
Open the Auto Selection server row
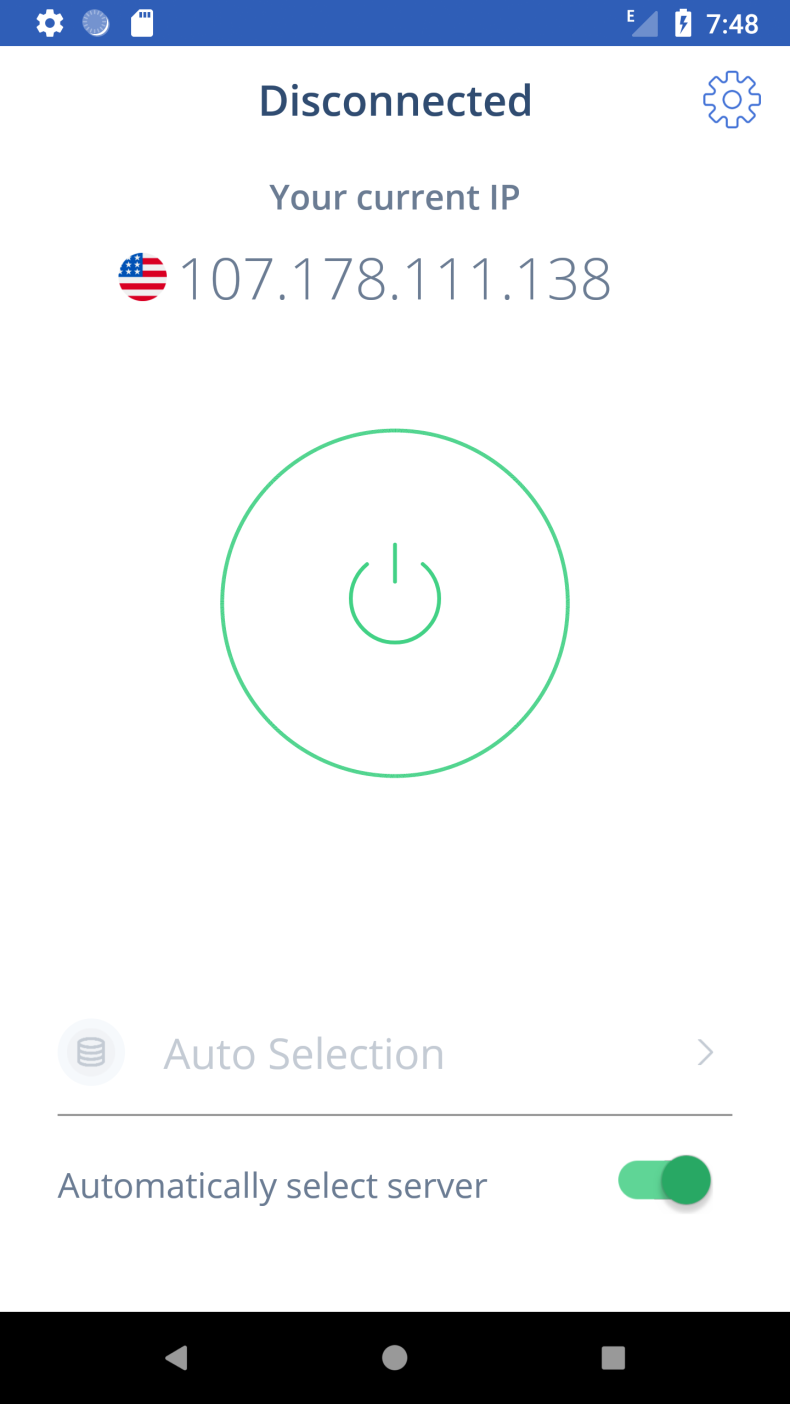(395, 1053)
